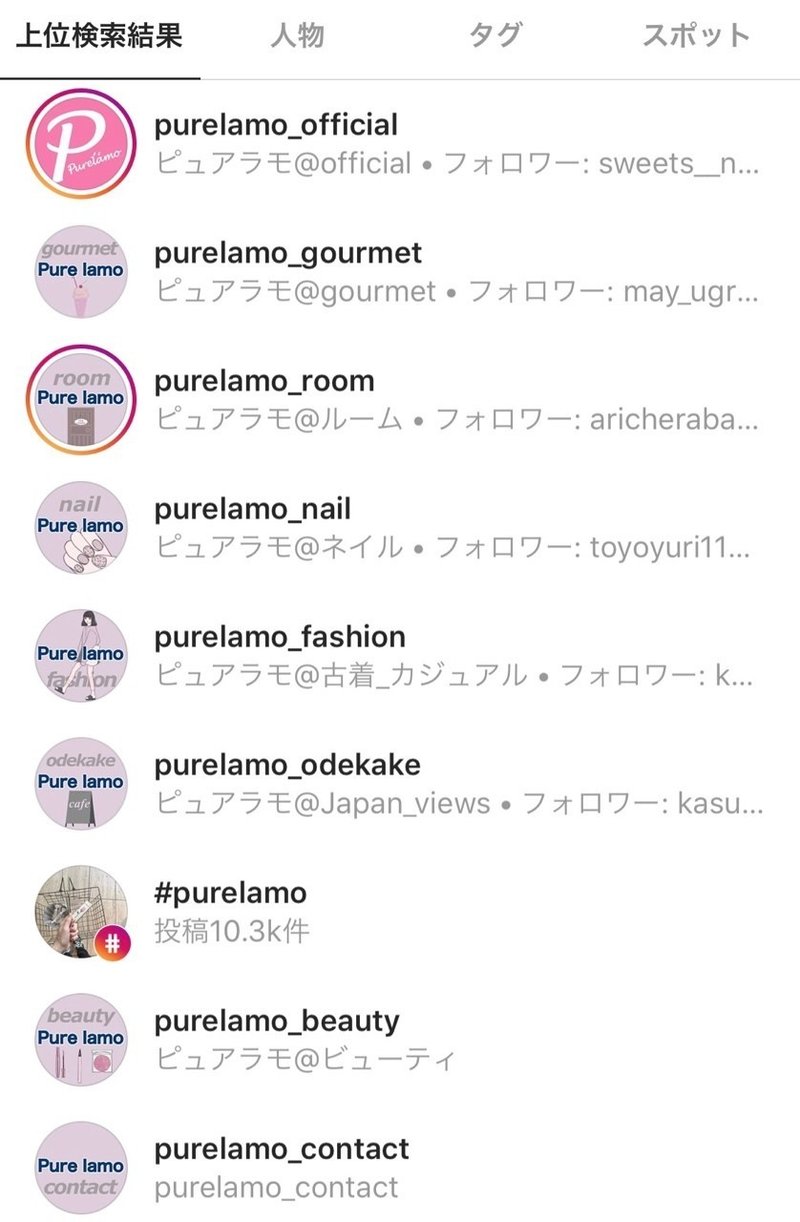Click the purelamo_beauty profile picture

click(x=80, y=1038)
